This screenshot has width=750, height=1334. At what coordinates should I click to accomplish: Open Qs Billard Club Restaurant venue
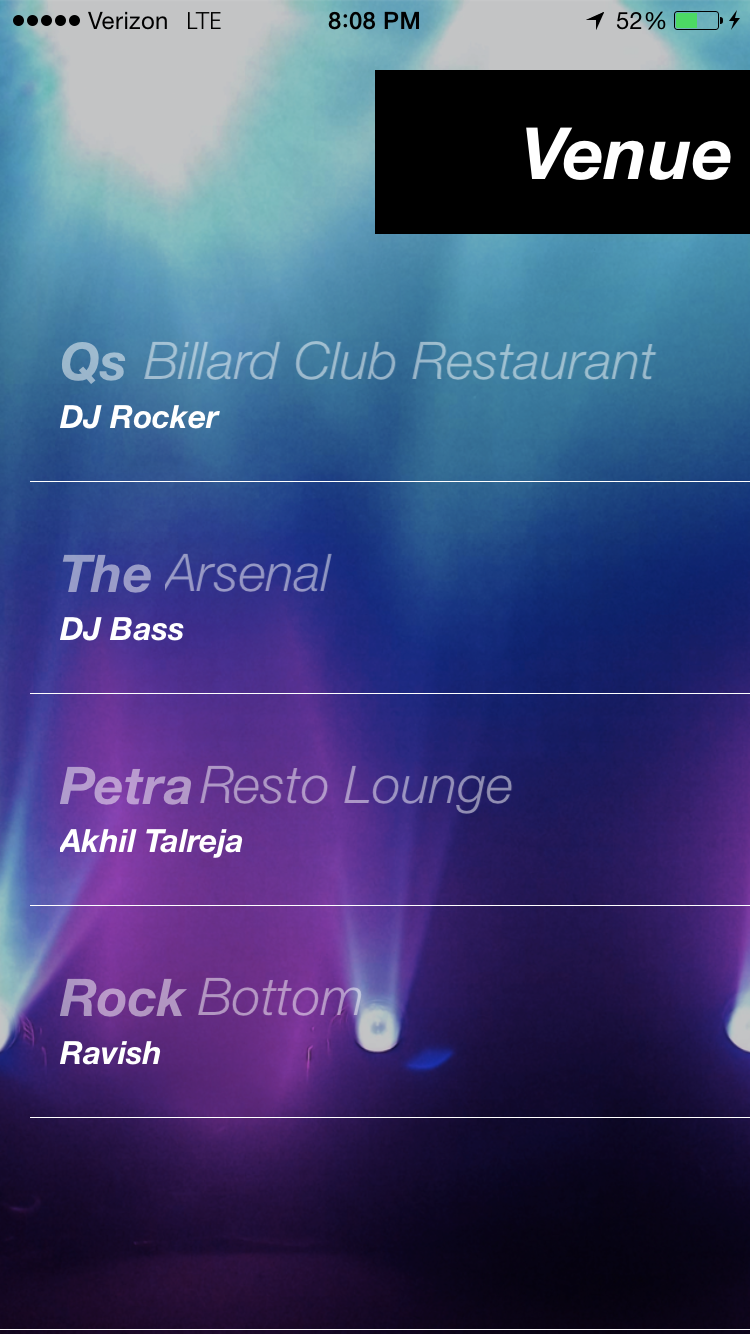[357, 385]
